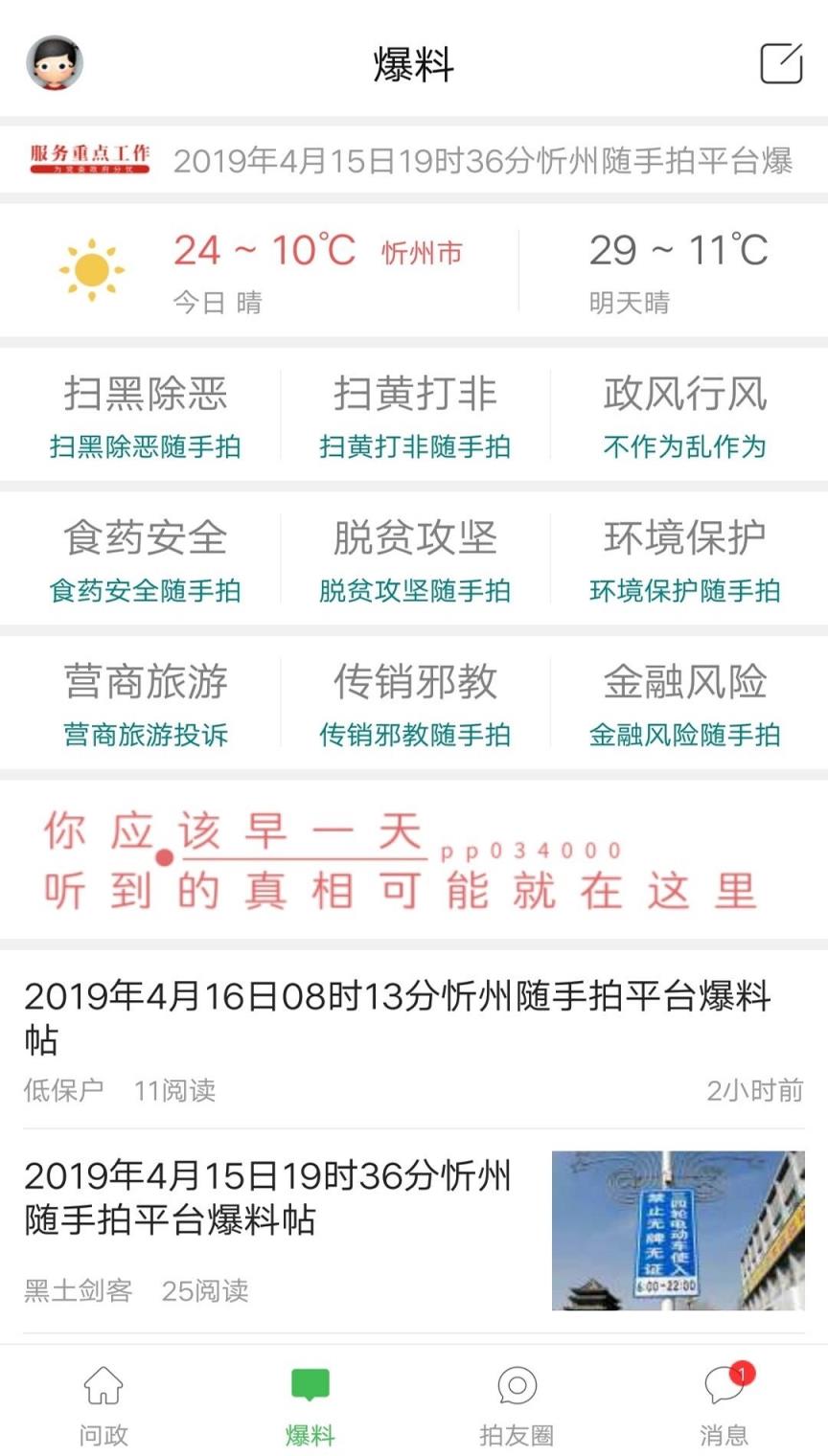Viewport: 828px width, 1456px height.
Task: Switch to the 消息 tab
Action: [x=724, y=1408]
